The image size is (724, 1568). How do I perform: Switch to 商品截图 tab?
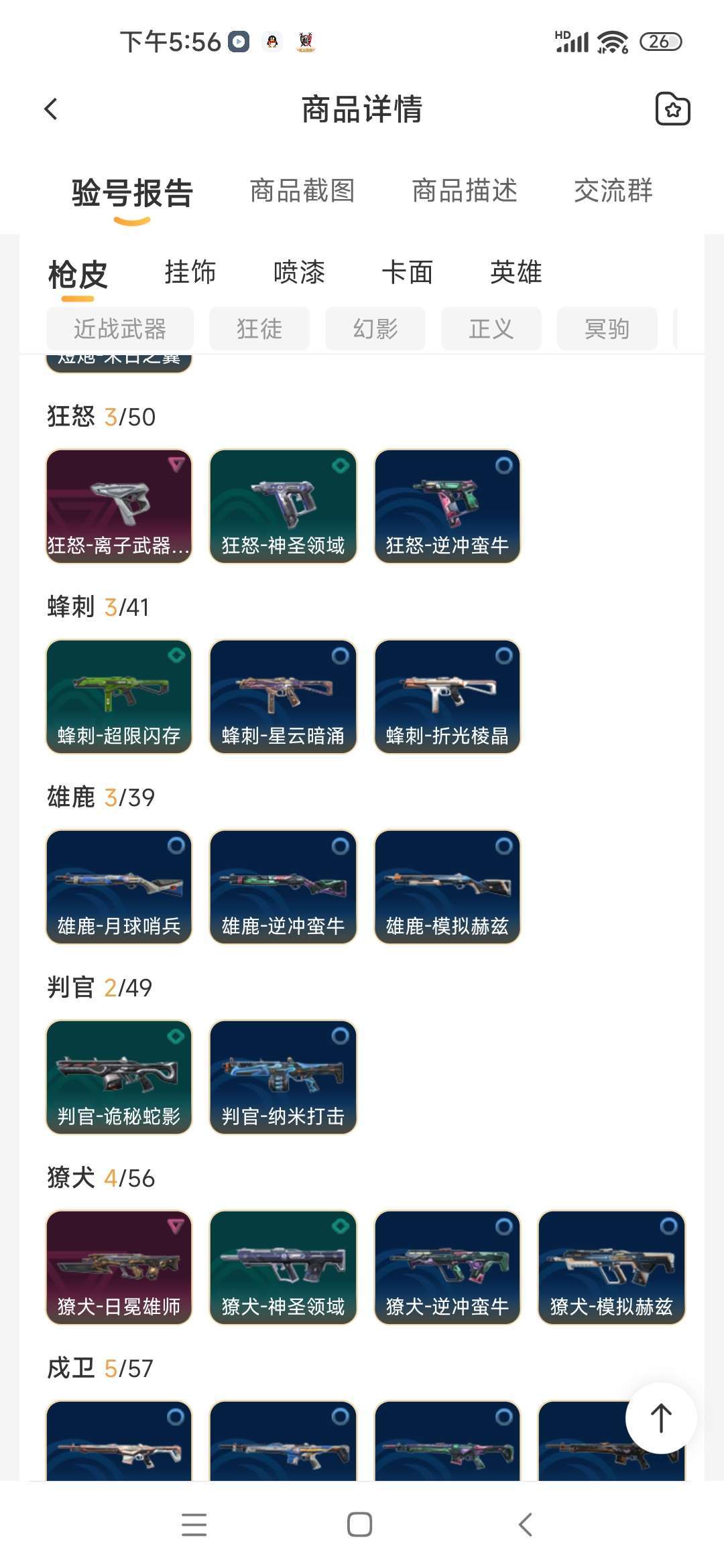point(302,191)
